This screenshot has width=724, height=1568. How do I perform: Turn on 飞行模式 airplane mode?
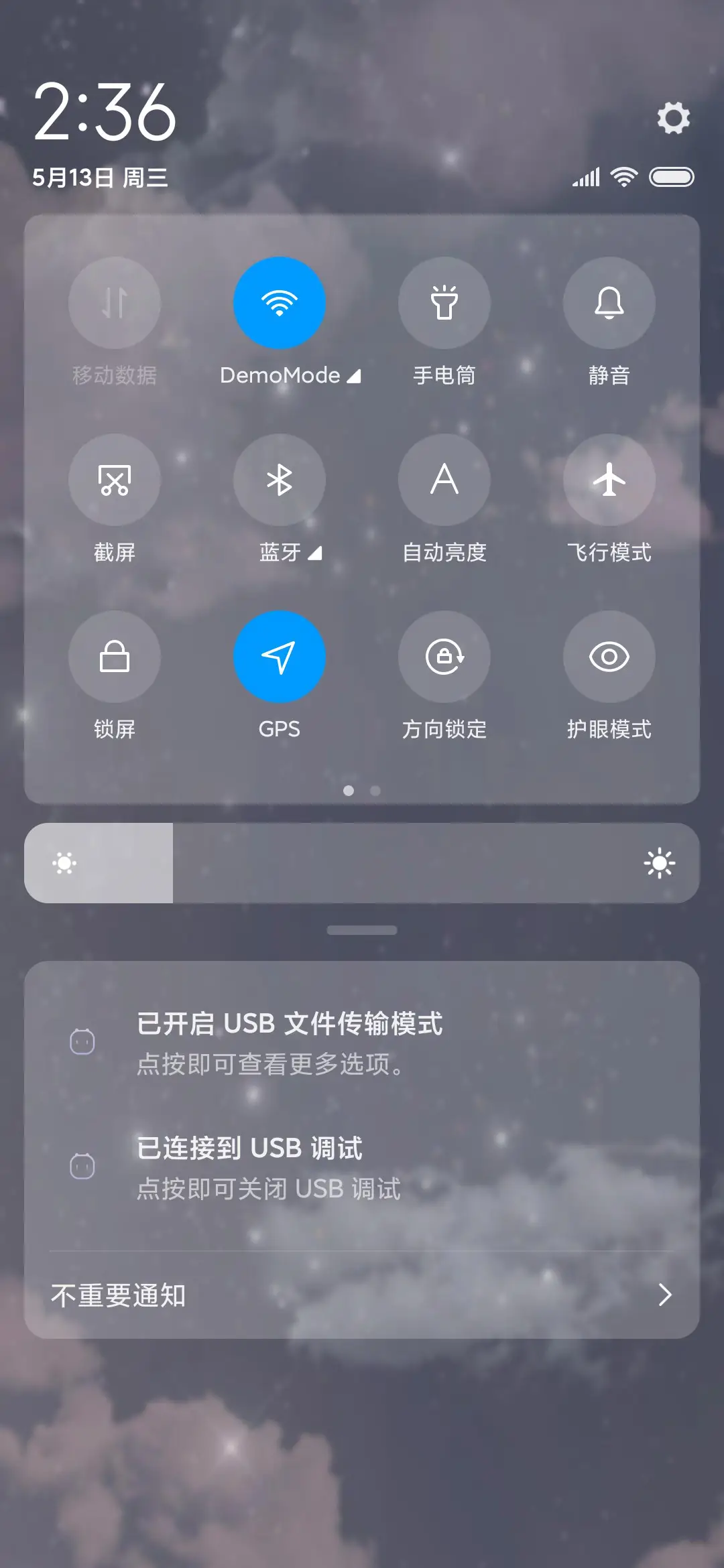pyautogui.click(x=609, y=480)
